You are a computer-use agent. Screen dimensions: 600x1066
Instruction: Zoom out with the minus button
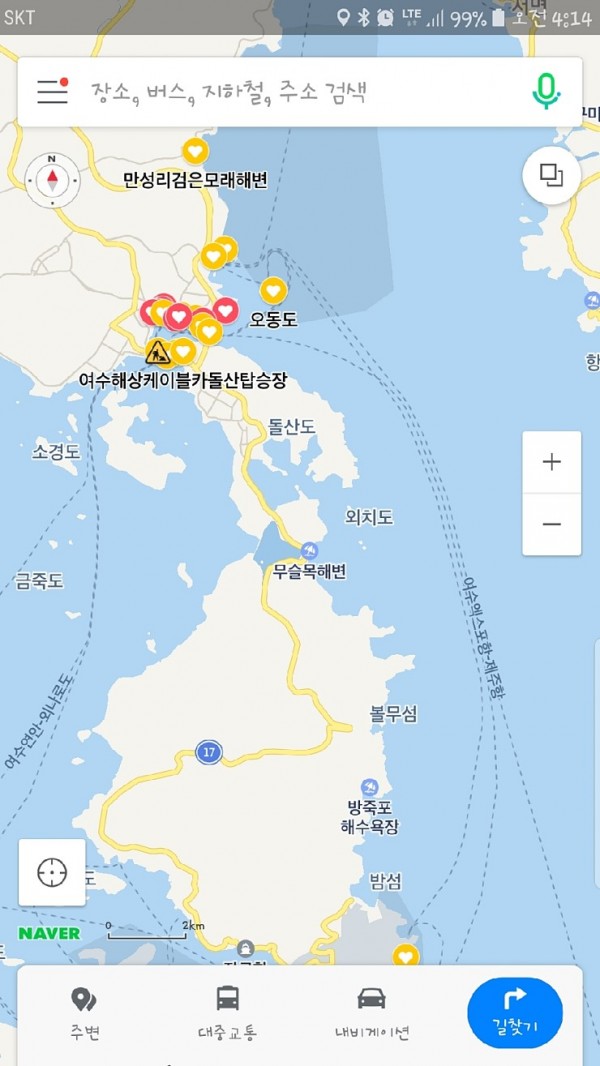[551, 524]
